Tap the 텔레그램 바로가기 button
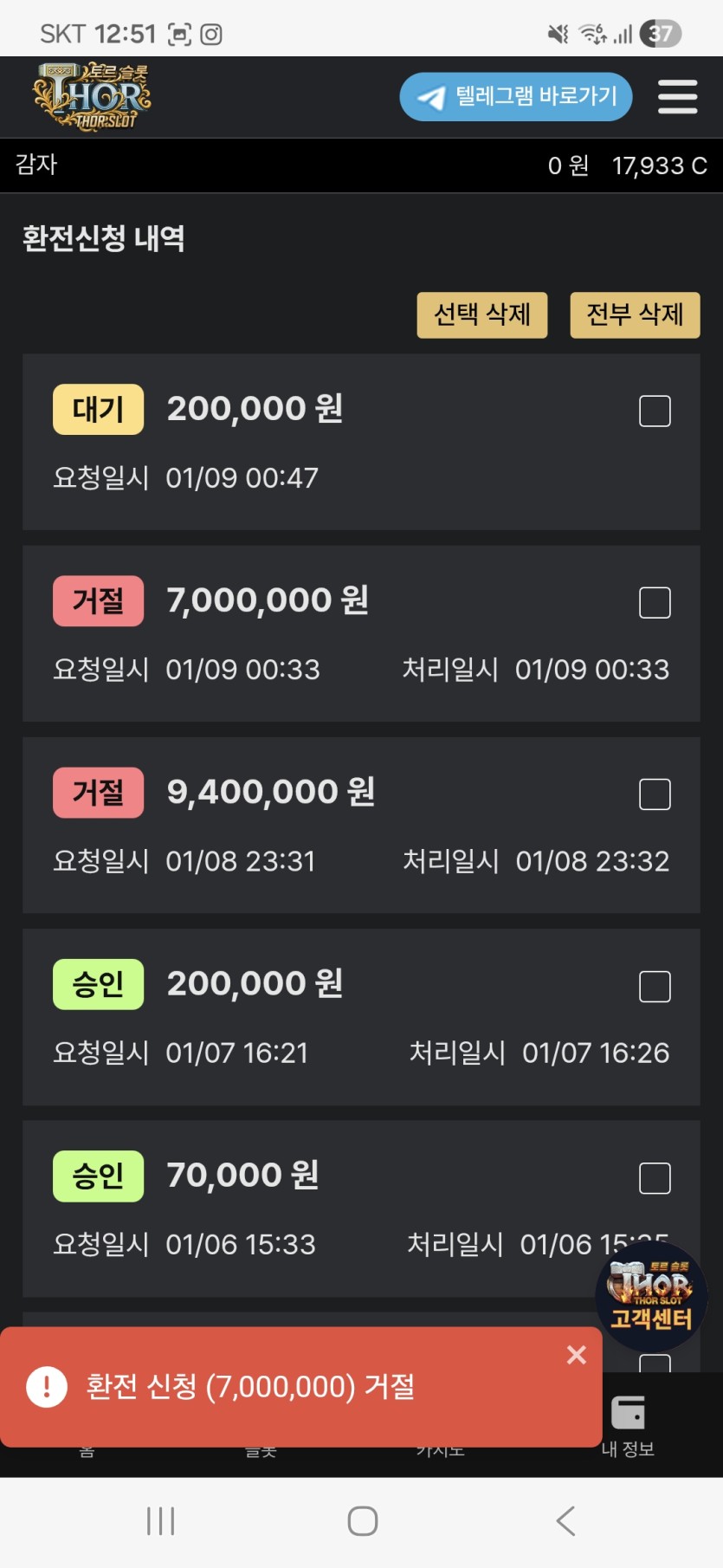The width and height of the screenshot is (723, 1568). [515, 96]
